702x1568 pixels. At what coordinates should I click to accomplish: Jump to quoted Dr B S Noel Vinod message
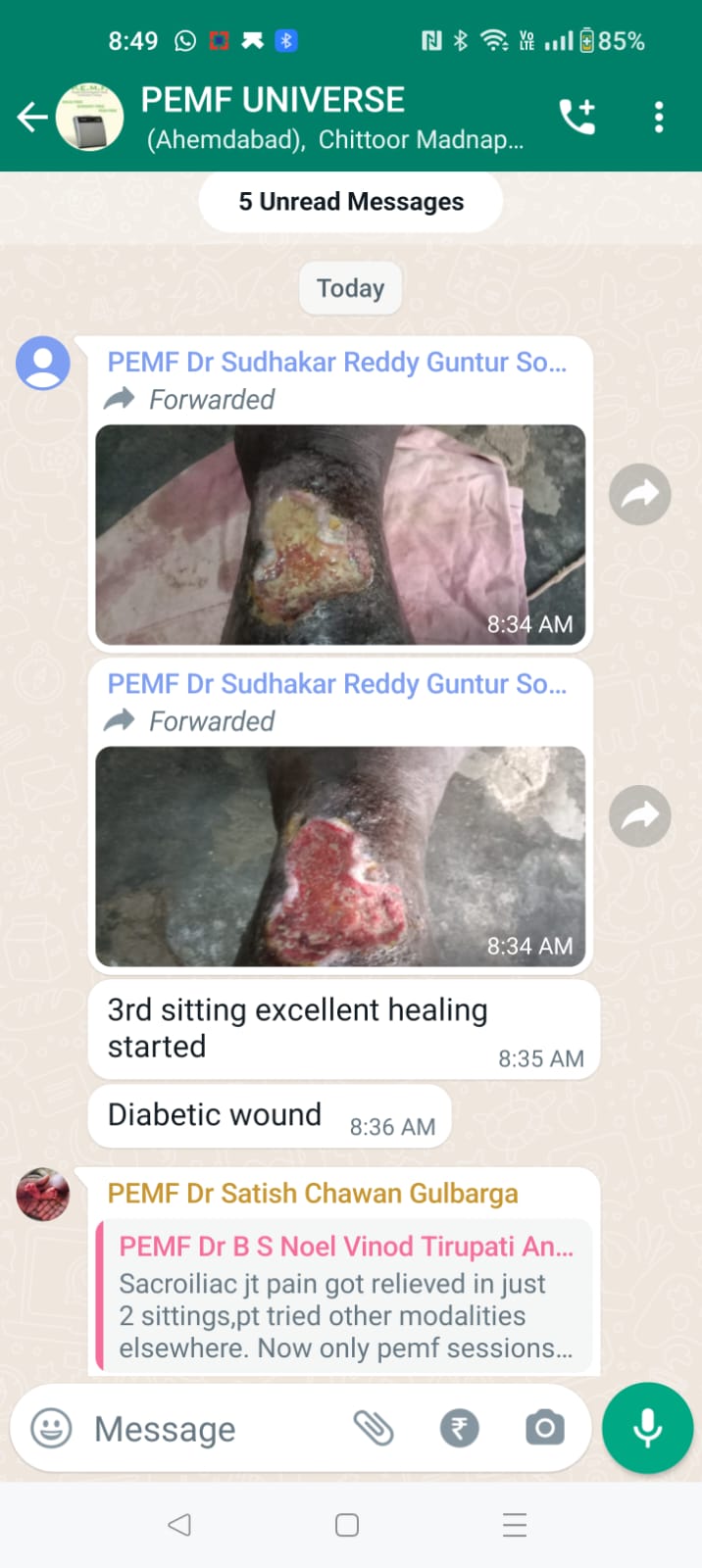click(x=344, y=1297)
